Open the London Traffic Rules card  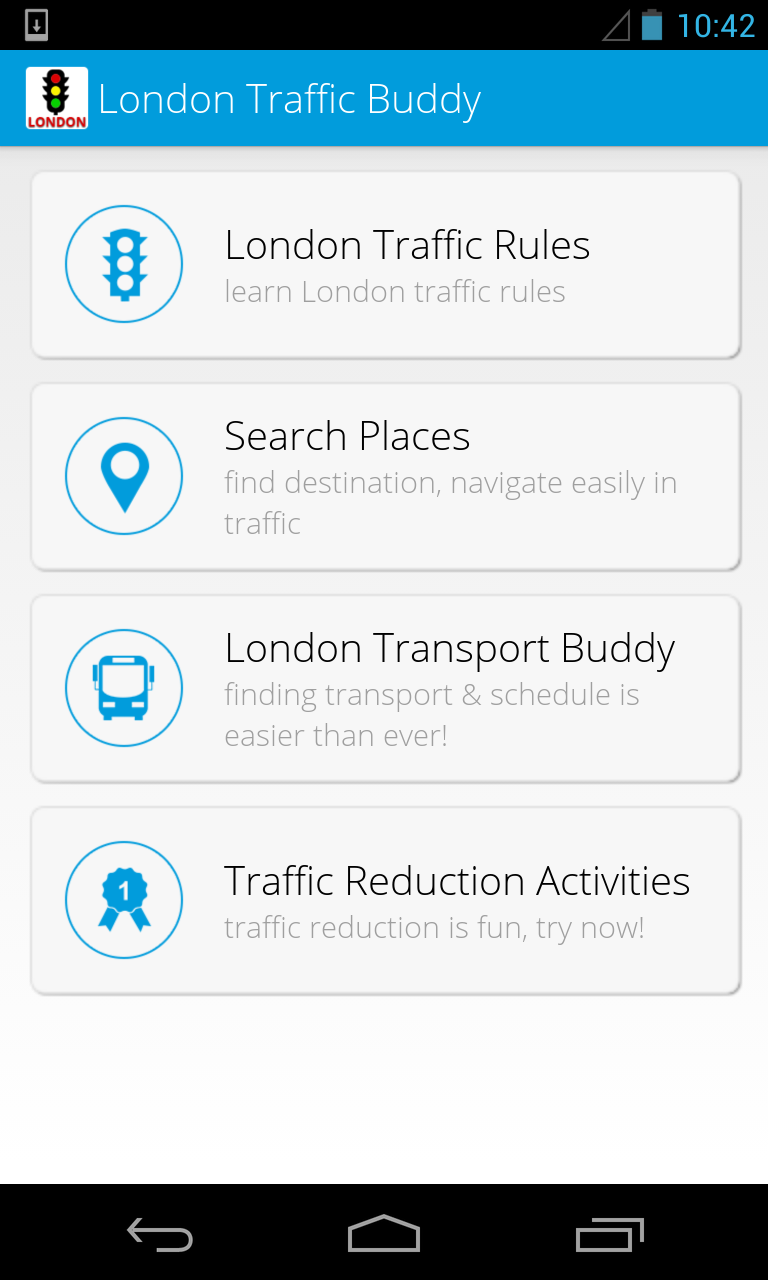click(x=385, y=265)
